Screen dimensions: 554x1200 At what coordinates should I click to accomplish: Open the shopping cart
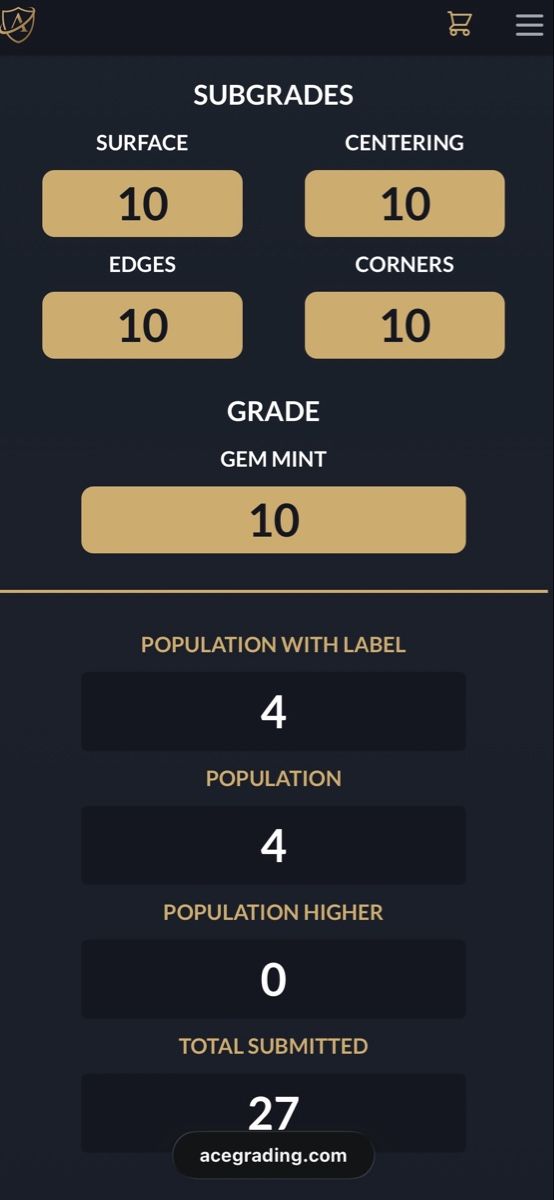[460, 24]
